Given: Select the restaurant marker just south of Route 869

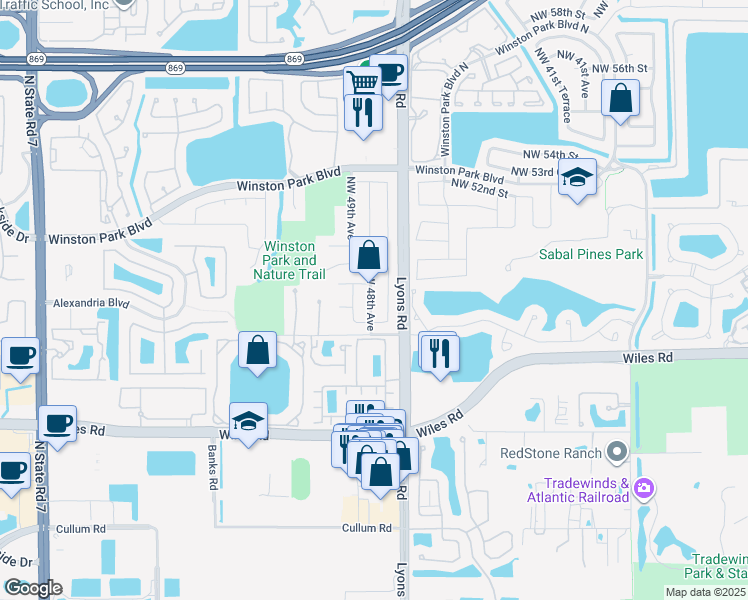Looking at the screenshot, I should (362, 112).
